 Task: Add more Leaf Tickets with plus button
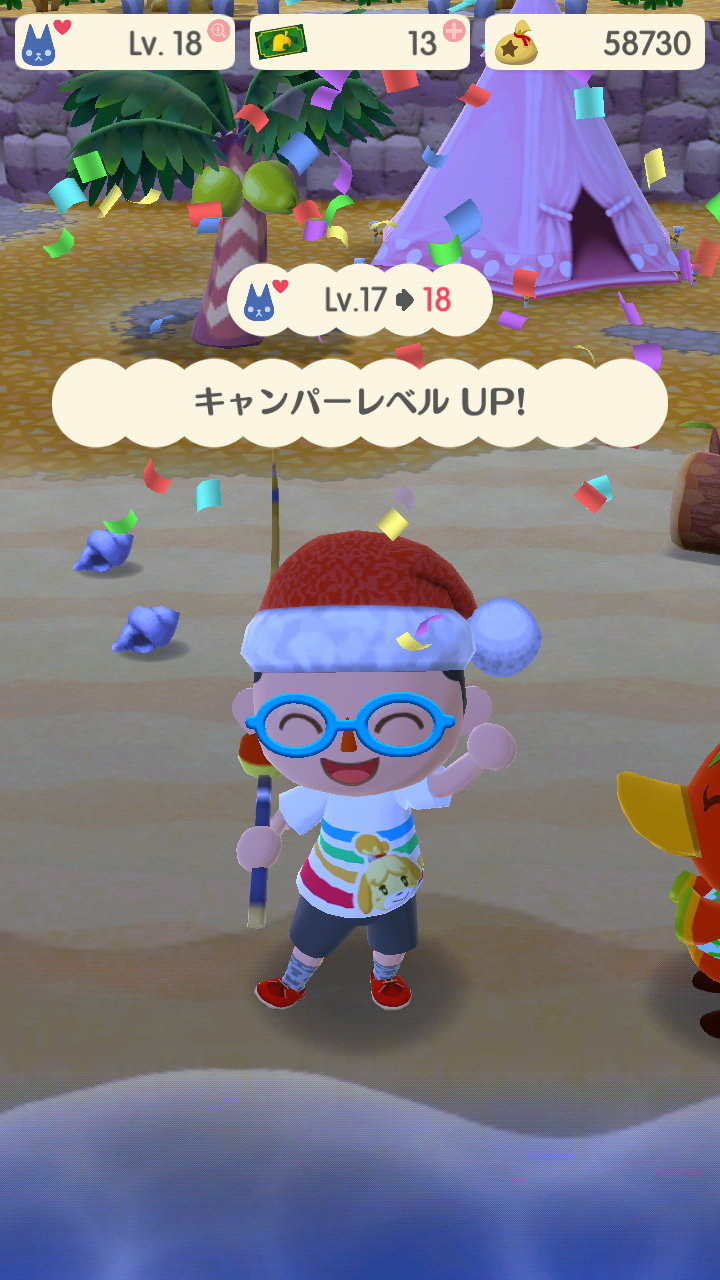(454, 31)
